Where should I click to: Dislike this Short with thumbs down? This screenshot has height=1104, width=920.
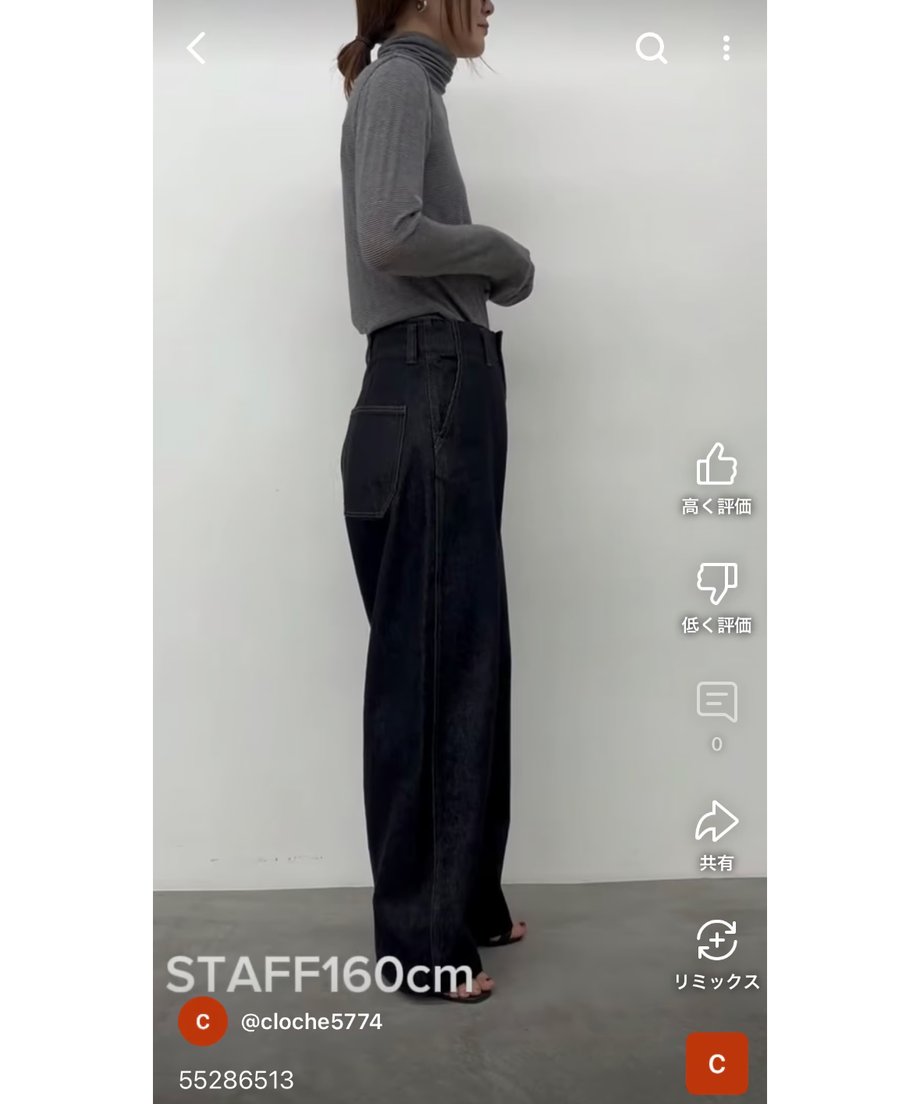coord(716,584)
